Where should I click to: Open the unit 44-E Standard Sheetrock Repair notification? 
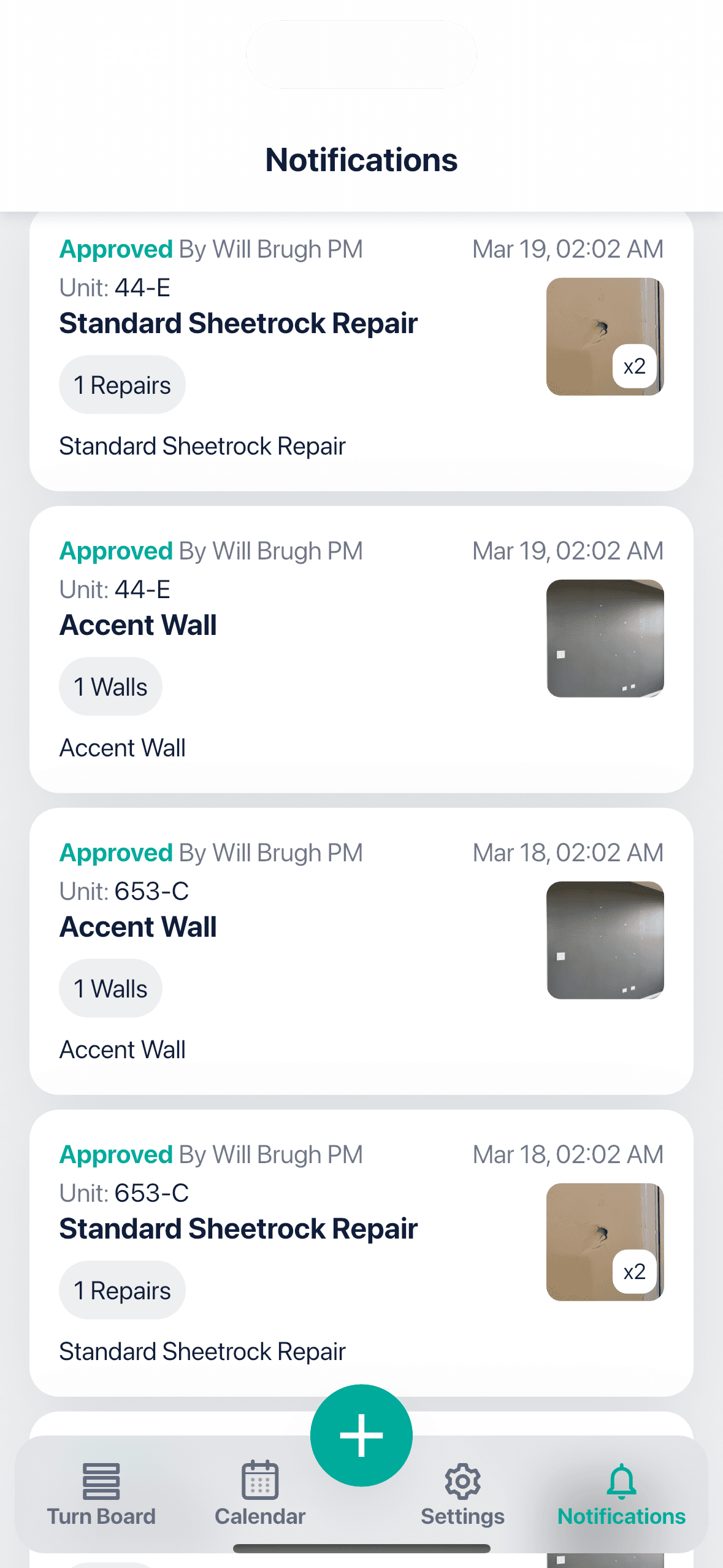pyautogui.click(x=361, y=350)
